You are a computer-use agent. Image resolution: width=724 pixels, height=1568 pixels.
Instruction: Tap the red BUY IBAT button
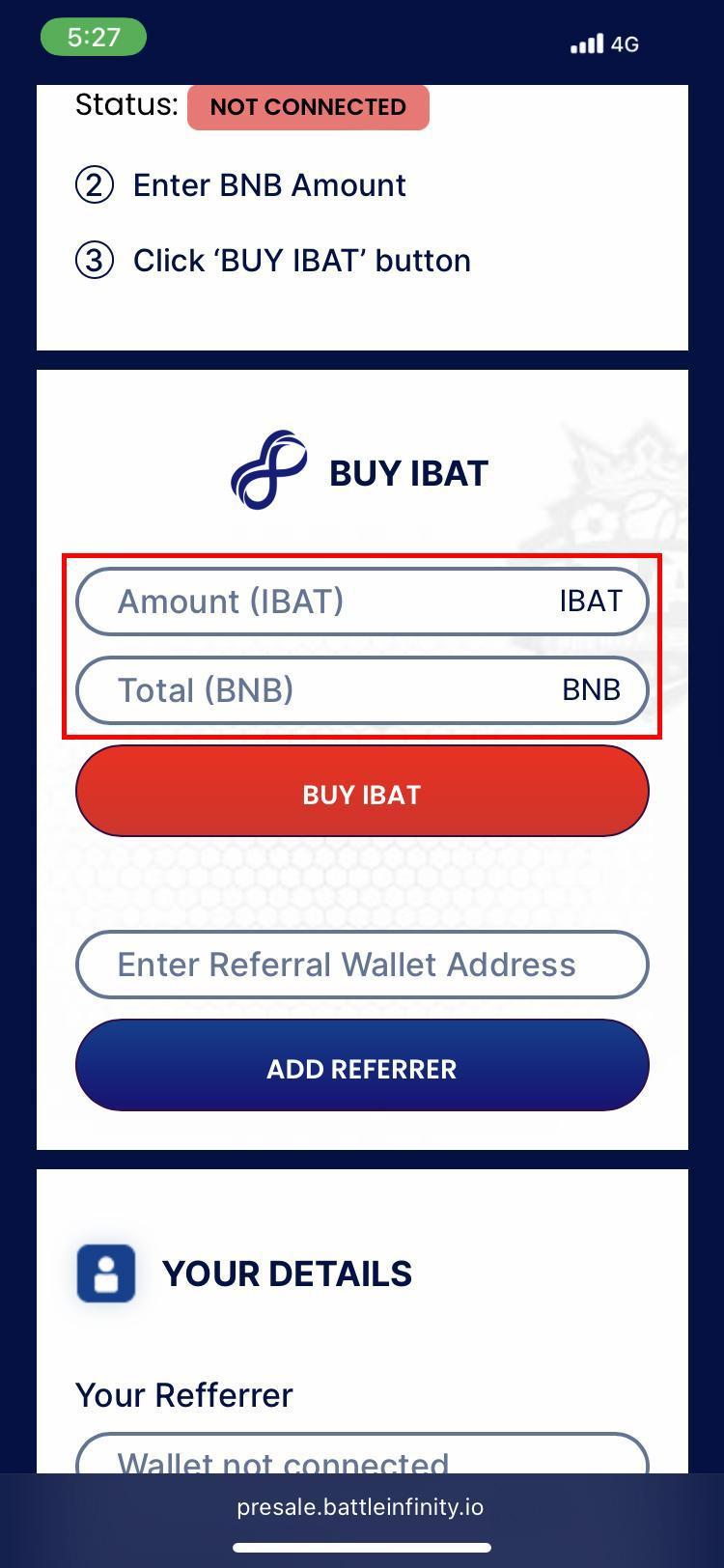point(362,791)
